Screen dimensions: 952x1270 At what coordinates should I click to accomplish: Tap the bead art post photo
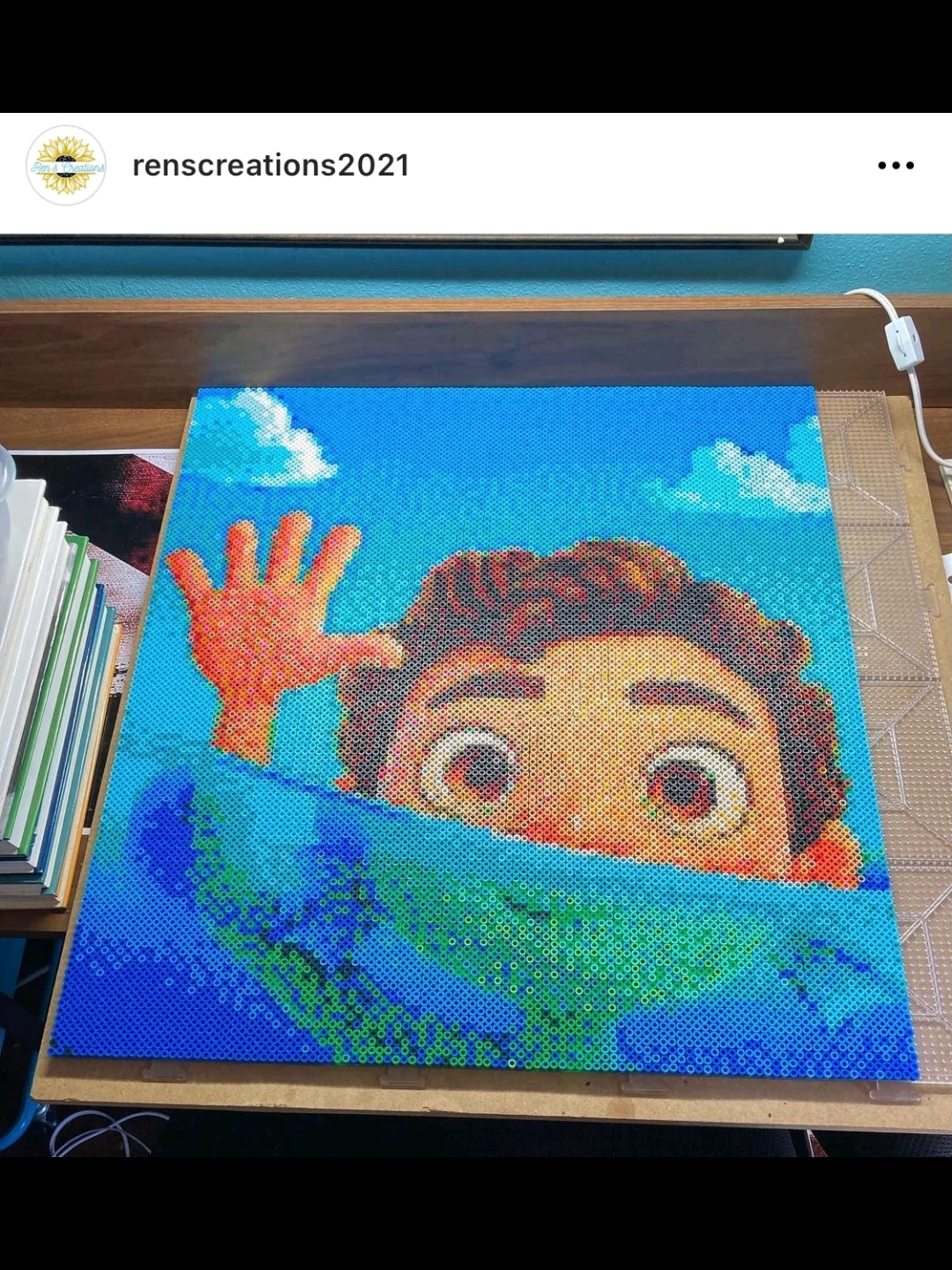[x=476, y=695]
